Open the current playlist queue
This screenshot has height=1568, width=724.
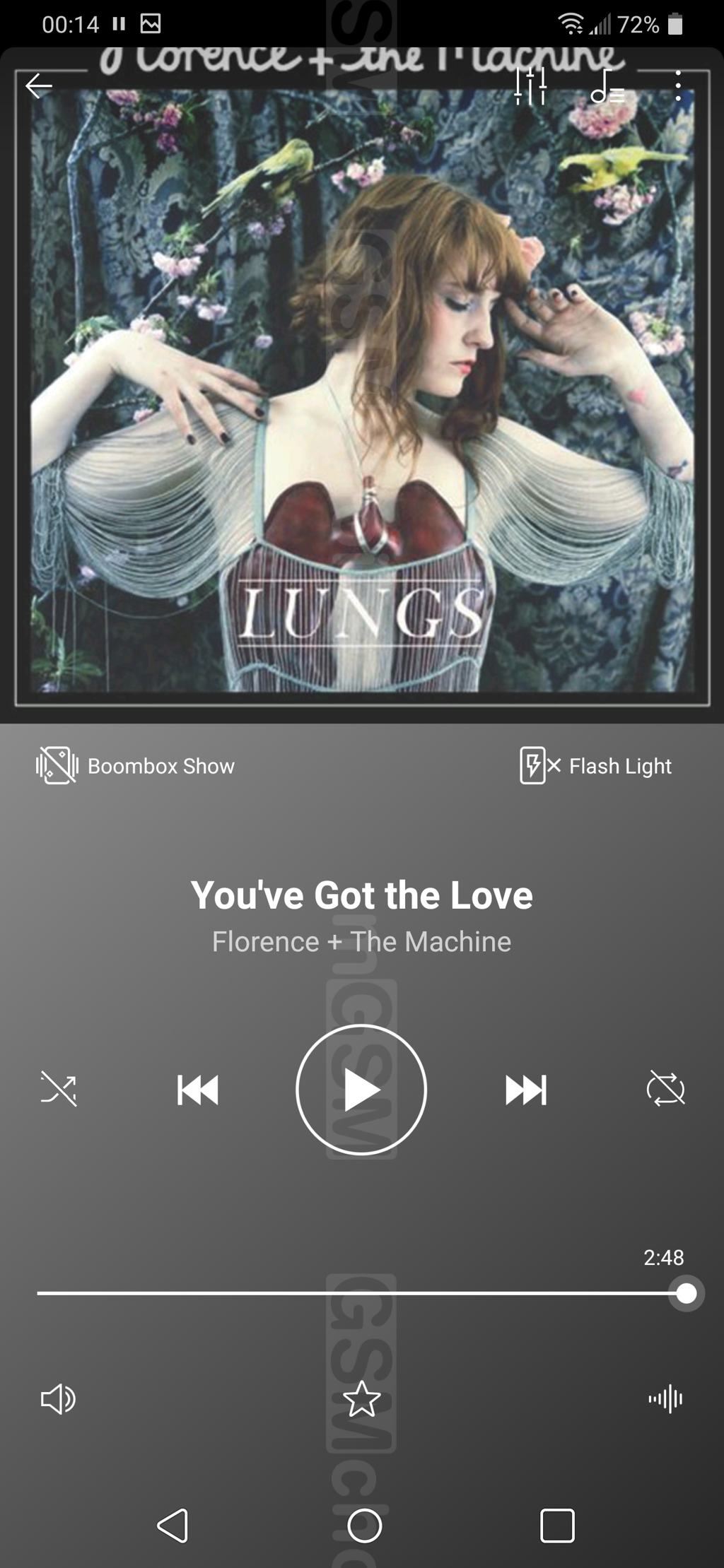click(607, 86)
